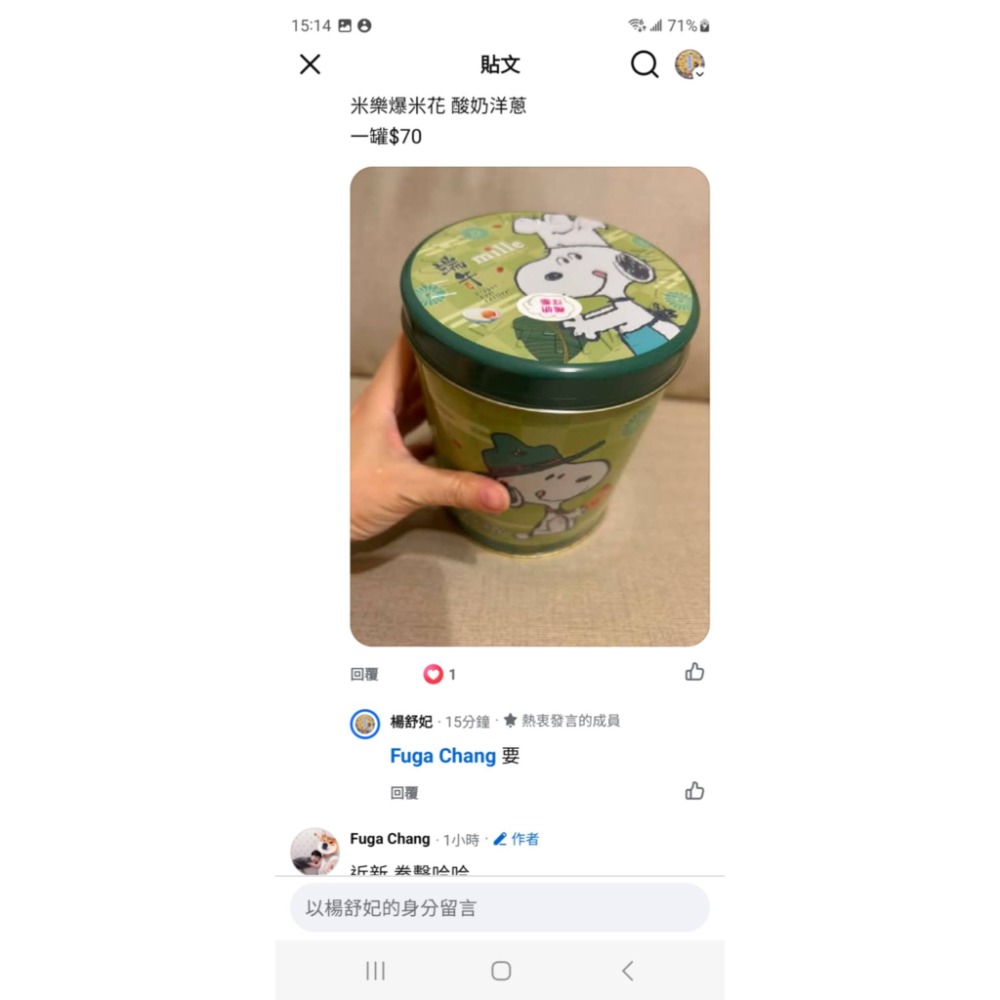Reply to 楊舒妃's comment
This screenshot has height=1000, width=1000.
(x=404, y=793)
